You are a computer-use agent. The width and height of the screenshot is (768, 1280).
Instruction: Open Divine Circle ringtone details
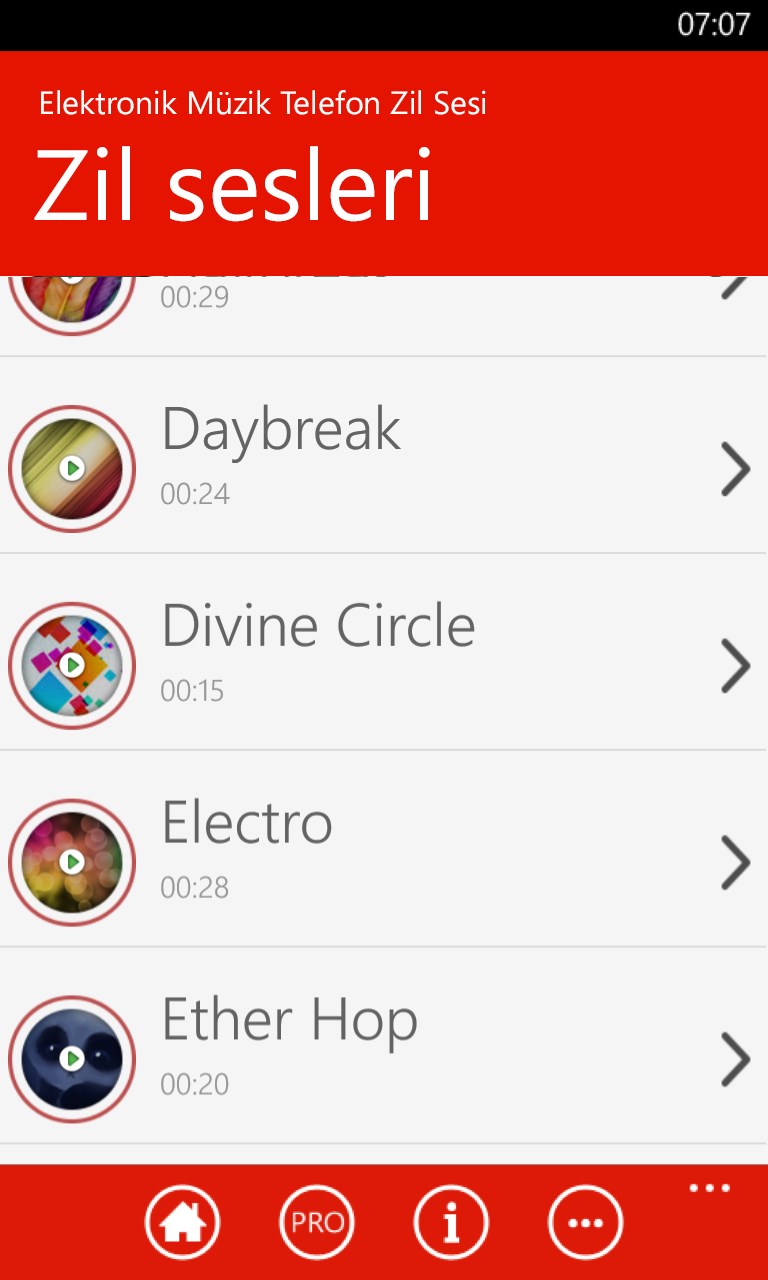click(x=736, y=666)
